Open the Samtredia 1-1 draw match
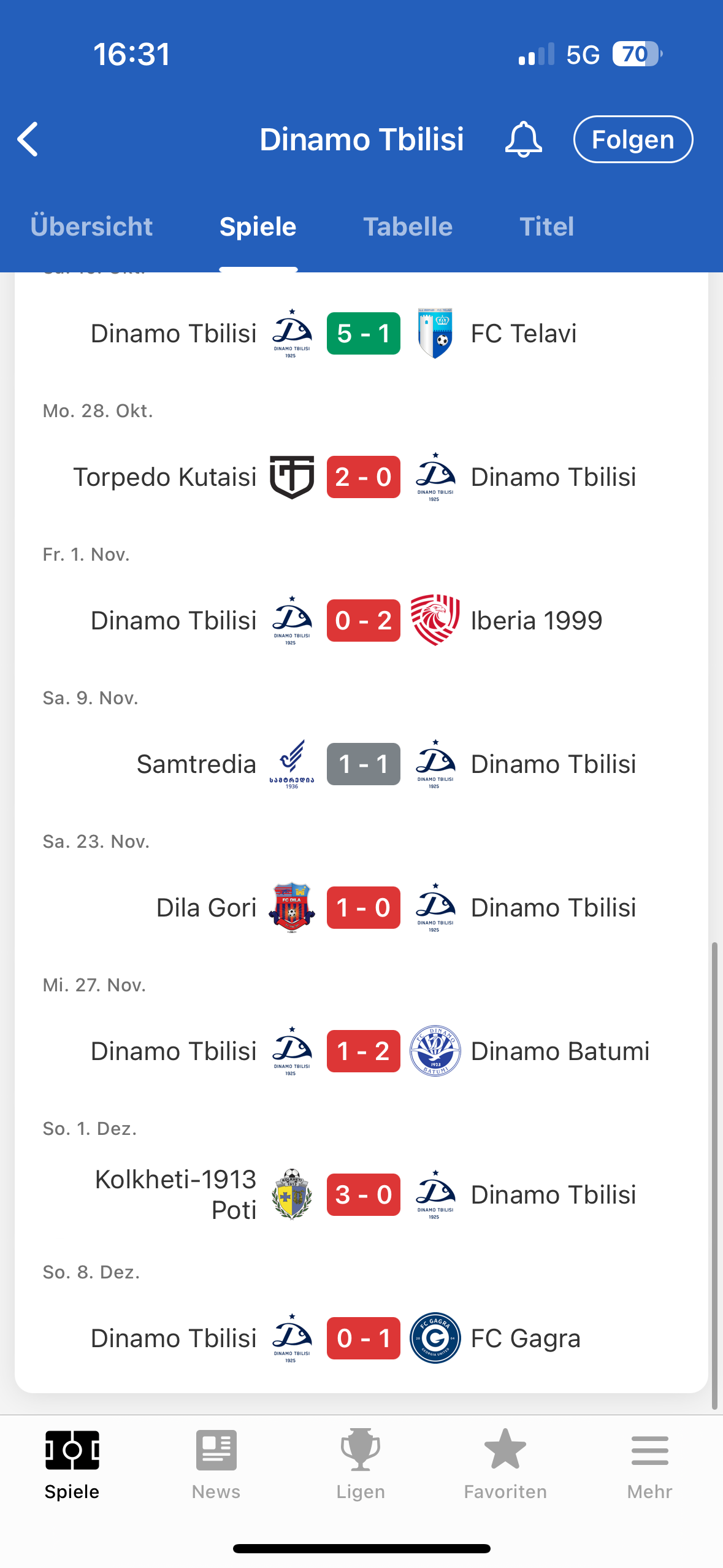Viewport: 723px width, 1568px height. 362,764
